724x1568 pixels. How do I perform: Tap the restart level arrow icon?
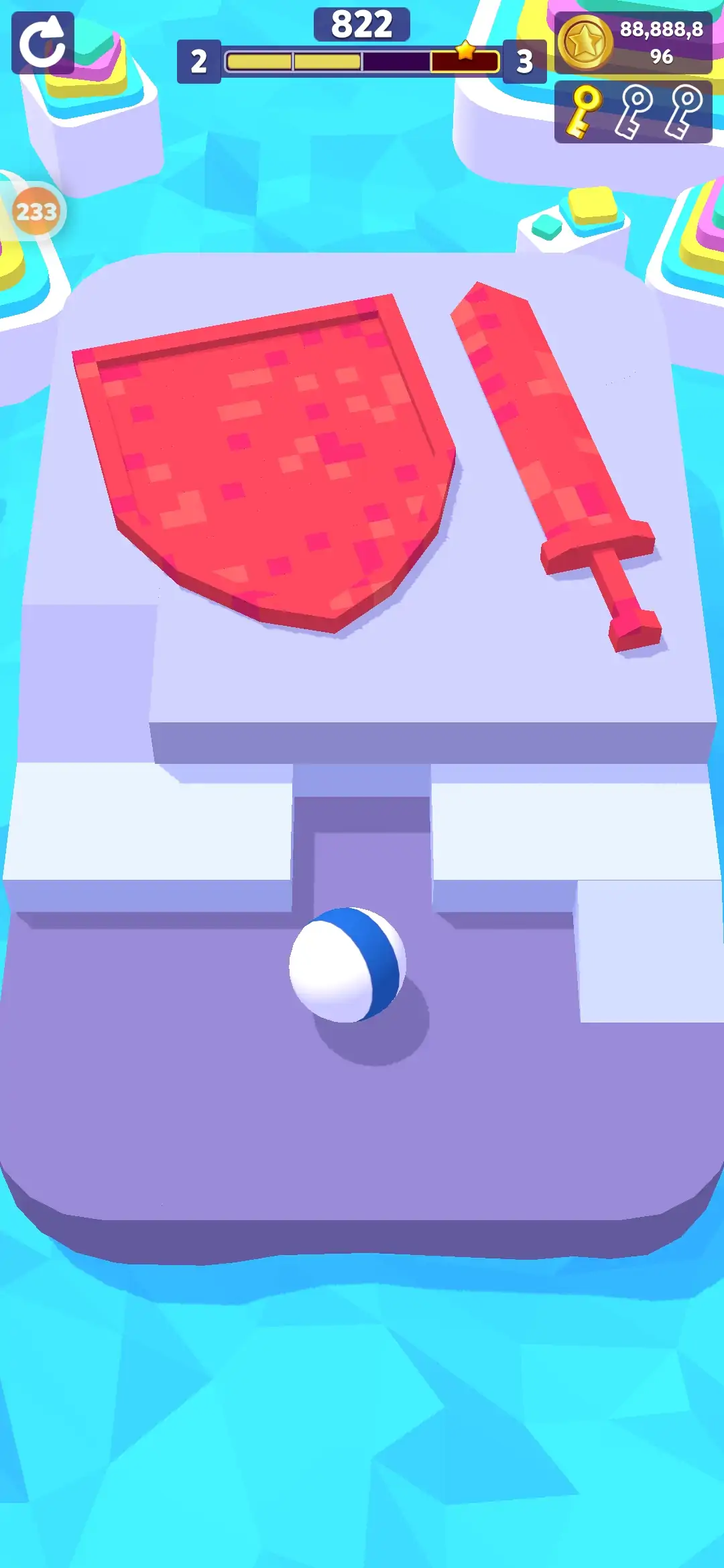tap(42, 42)
